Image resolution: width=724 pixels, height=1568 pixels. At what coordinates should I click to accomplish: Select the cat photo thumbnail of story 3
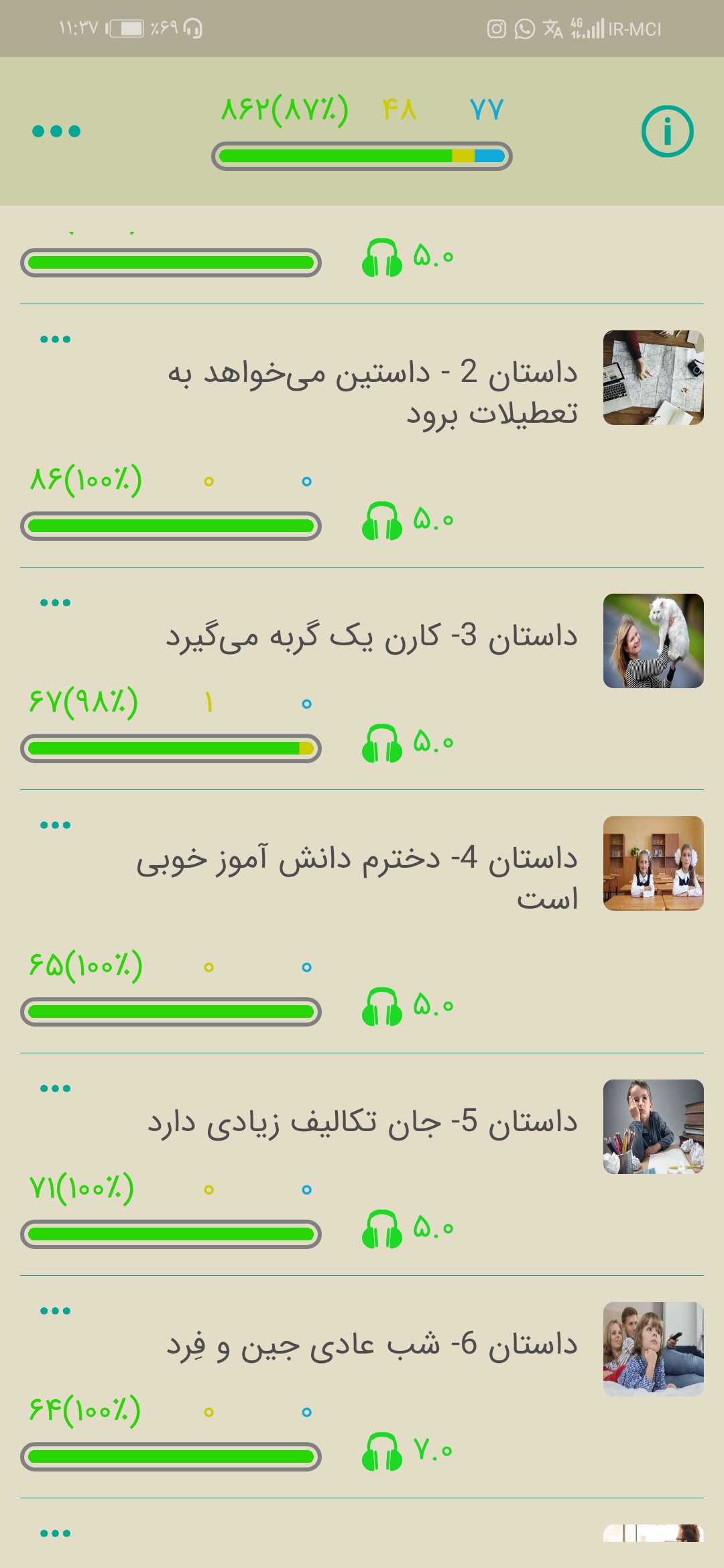[653, 641]
